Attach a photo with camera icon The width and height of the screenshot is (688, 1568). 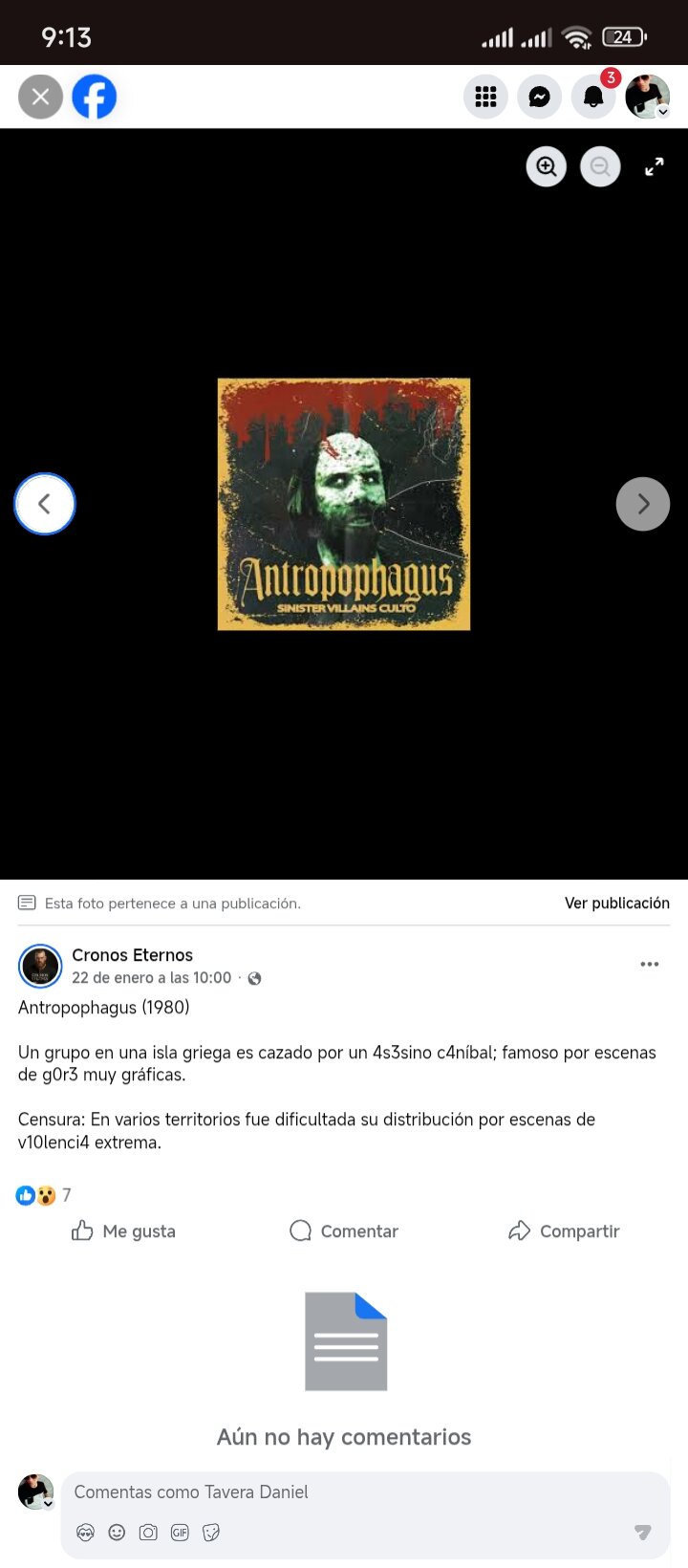pyautogui.click(x=148, y=1533)
